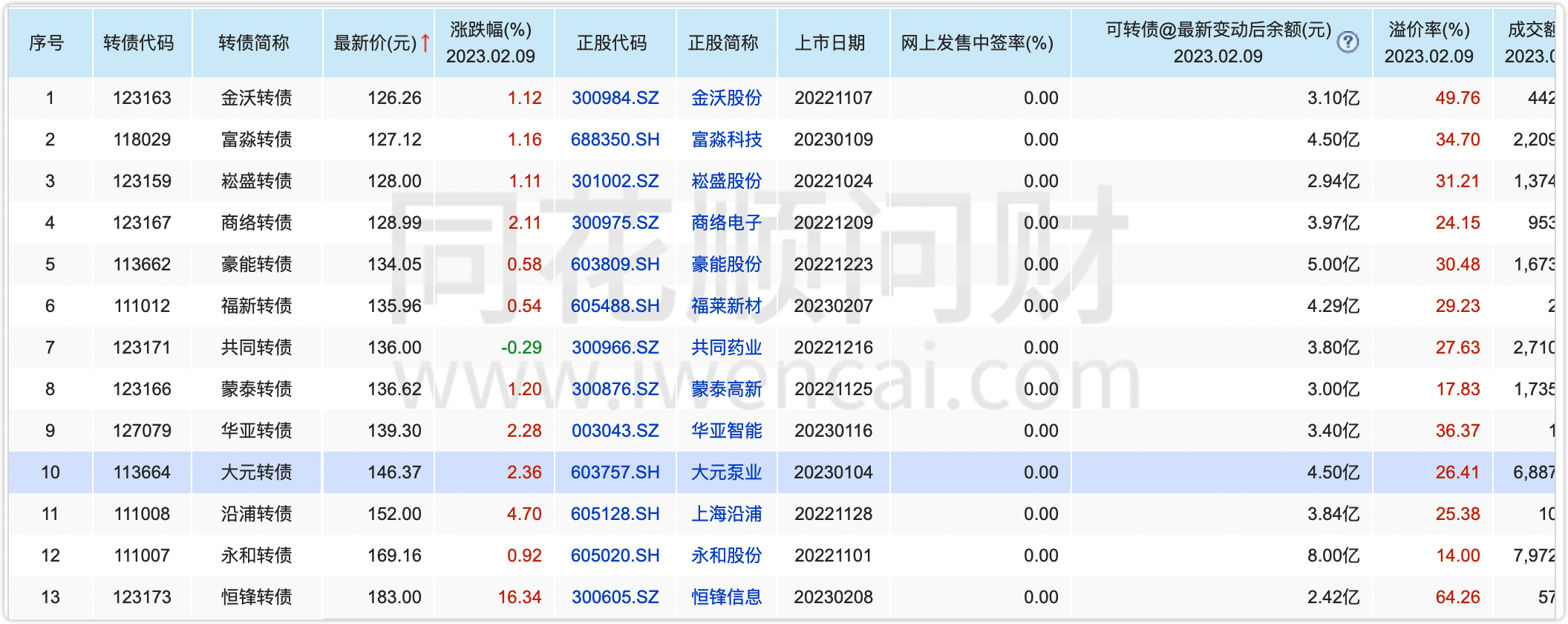Viewport: 1568px width, 624px height.
Task: Open 蒙泰高新 stock link
Action: 726,389
